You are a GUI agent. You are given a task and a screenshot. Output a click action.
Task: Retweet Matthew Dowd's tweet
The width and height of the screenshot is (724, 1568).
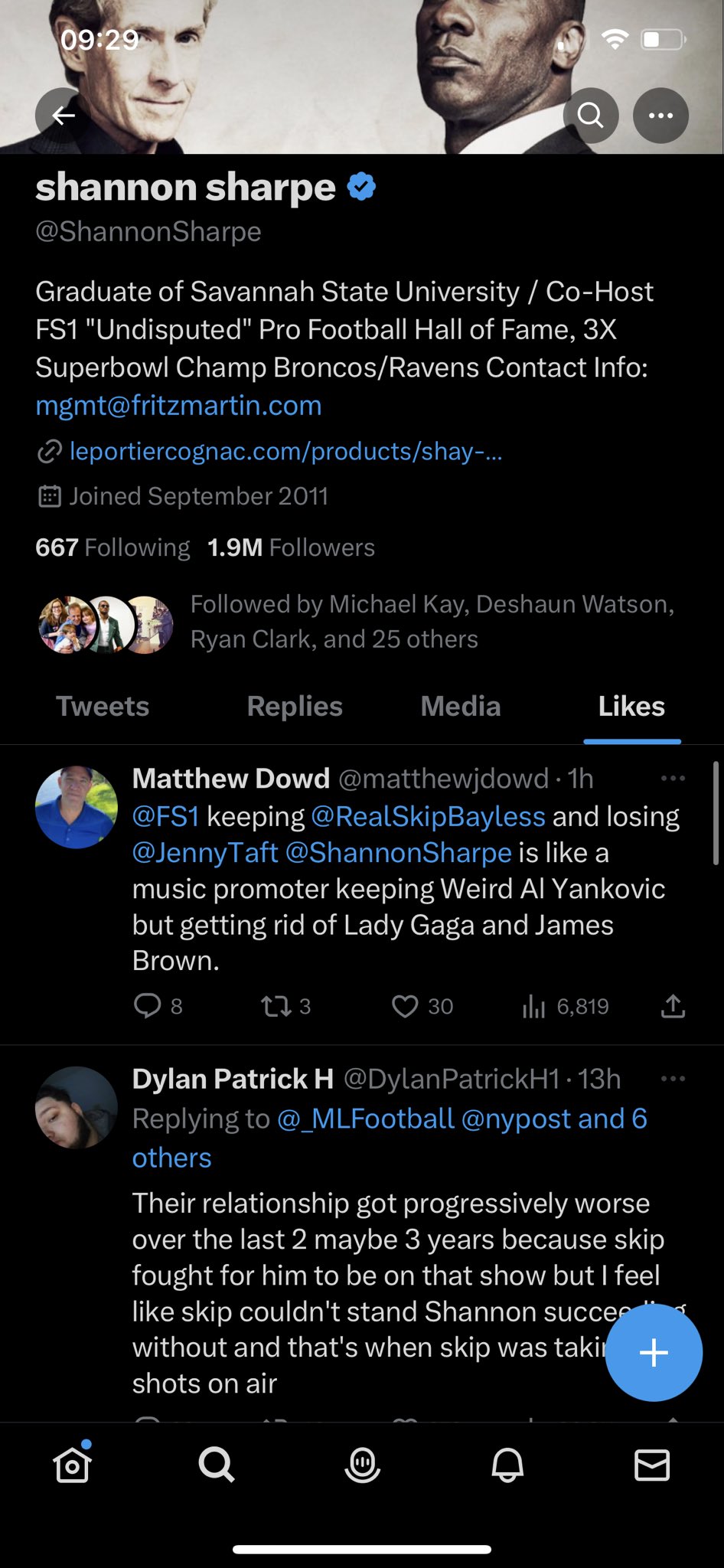coord(279,1006)
